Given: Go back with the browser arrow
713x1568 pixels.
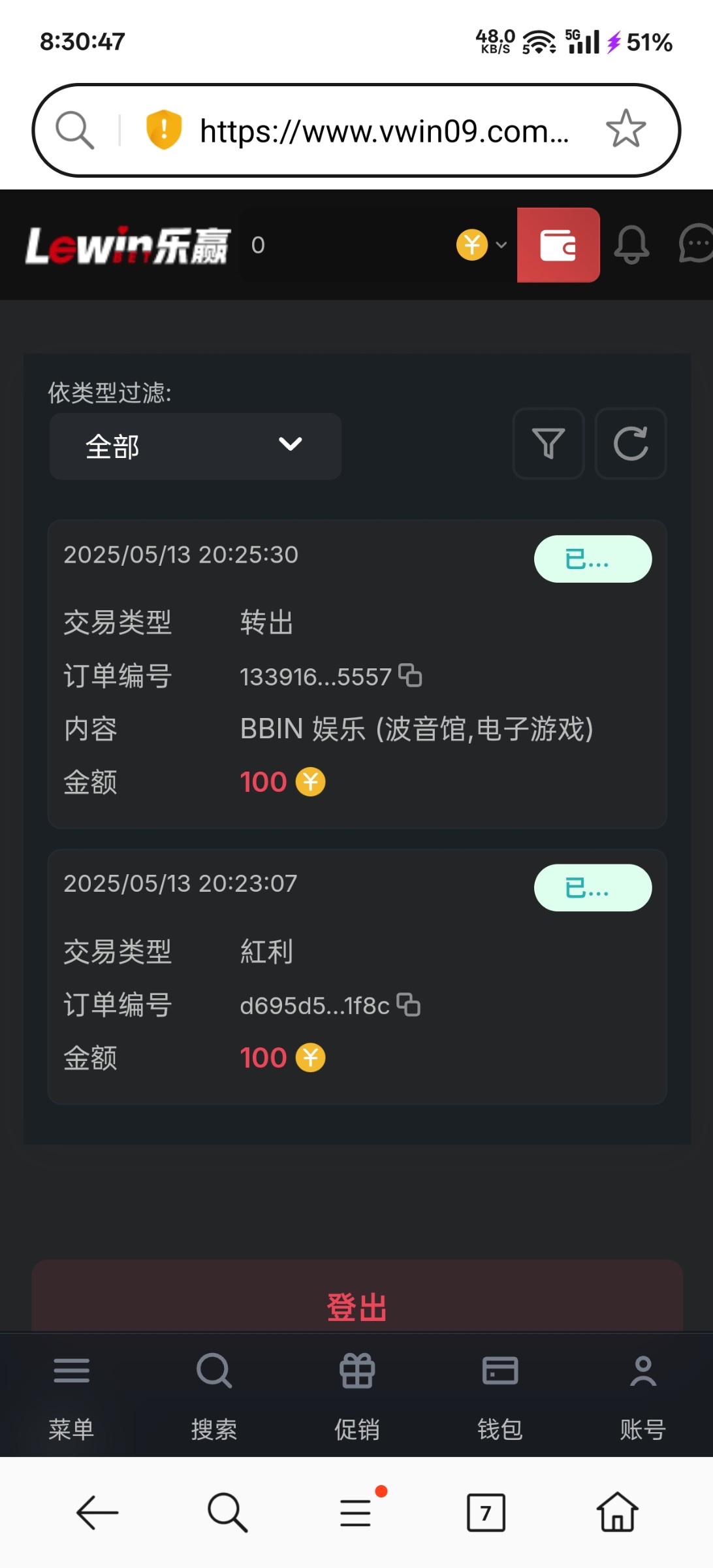Looking at the screenshot, I should pyautogui.click(x=97, y=1512).
